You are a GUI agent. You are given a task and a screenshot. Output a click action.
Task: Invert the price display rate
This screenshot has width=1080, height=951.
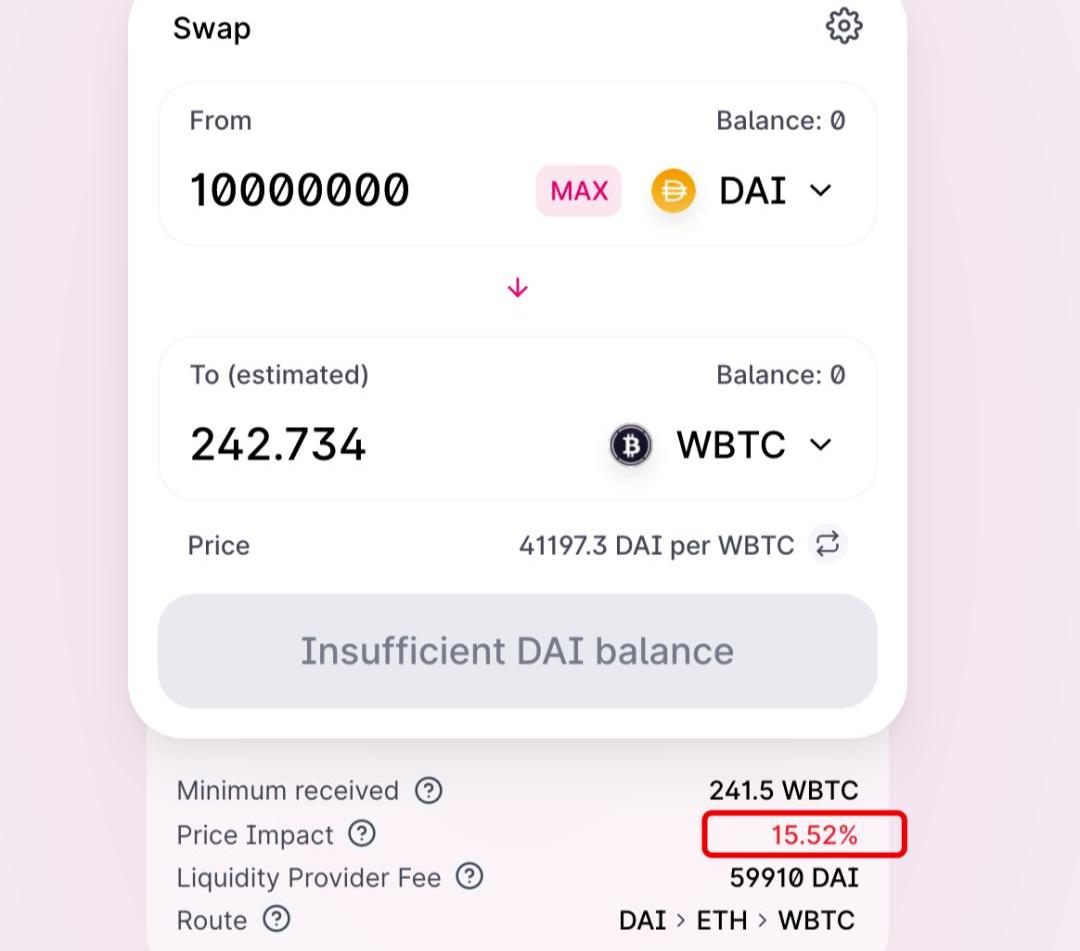(x=827, y=544)
